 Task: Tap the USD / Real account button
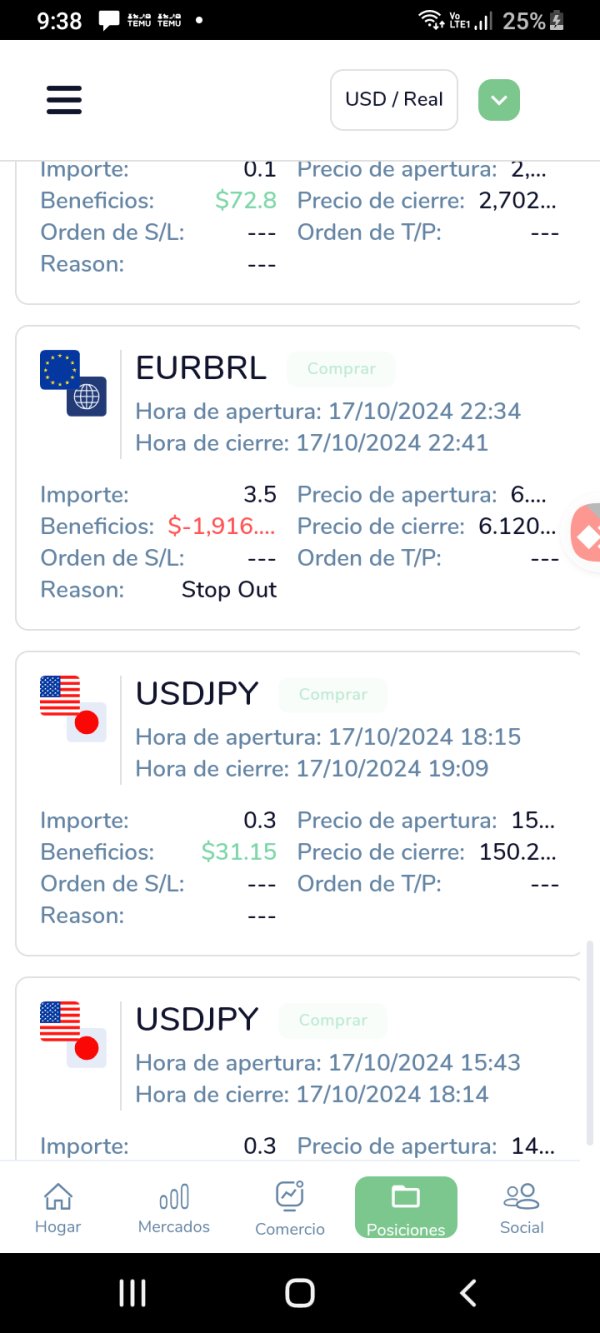[x=394, y=99]
